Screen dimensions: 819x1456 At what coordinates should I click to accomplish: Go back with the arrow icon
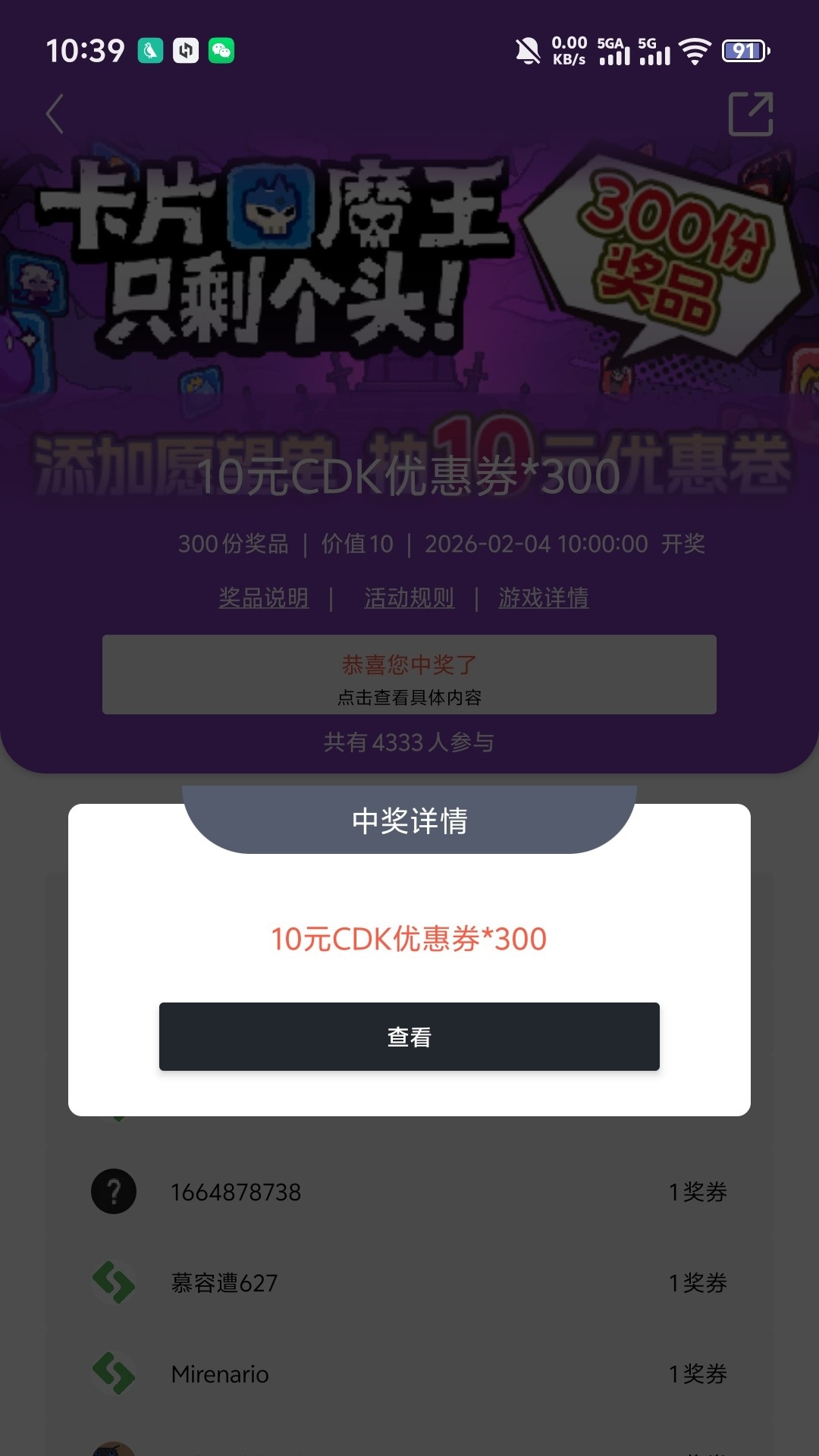pyautogui.click(x=55, y=115)
